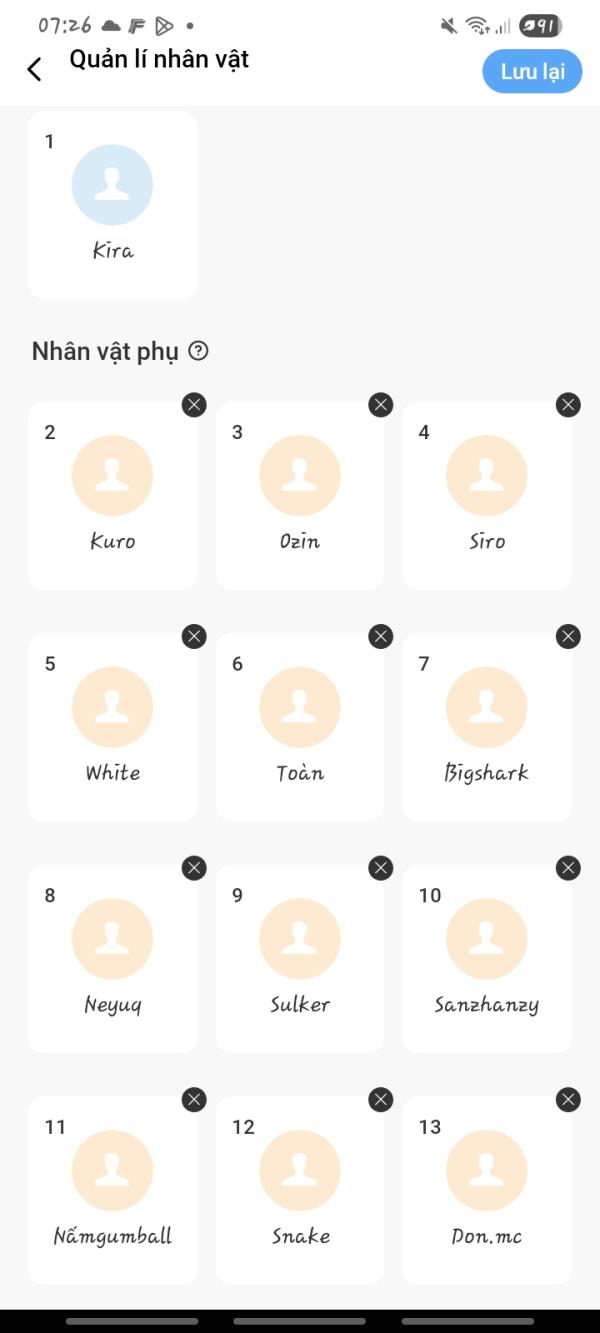Tap the Lưu lại button

point(532,72)
